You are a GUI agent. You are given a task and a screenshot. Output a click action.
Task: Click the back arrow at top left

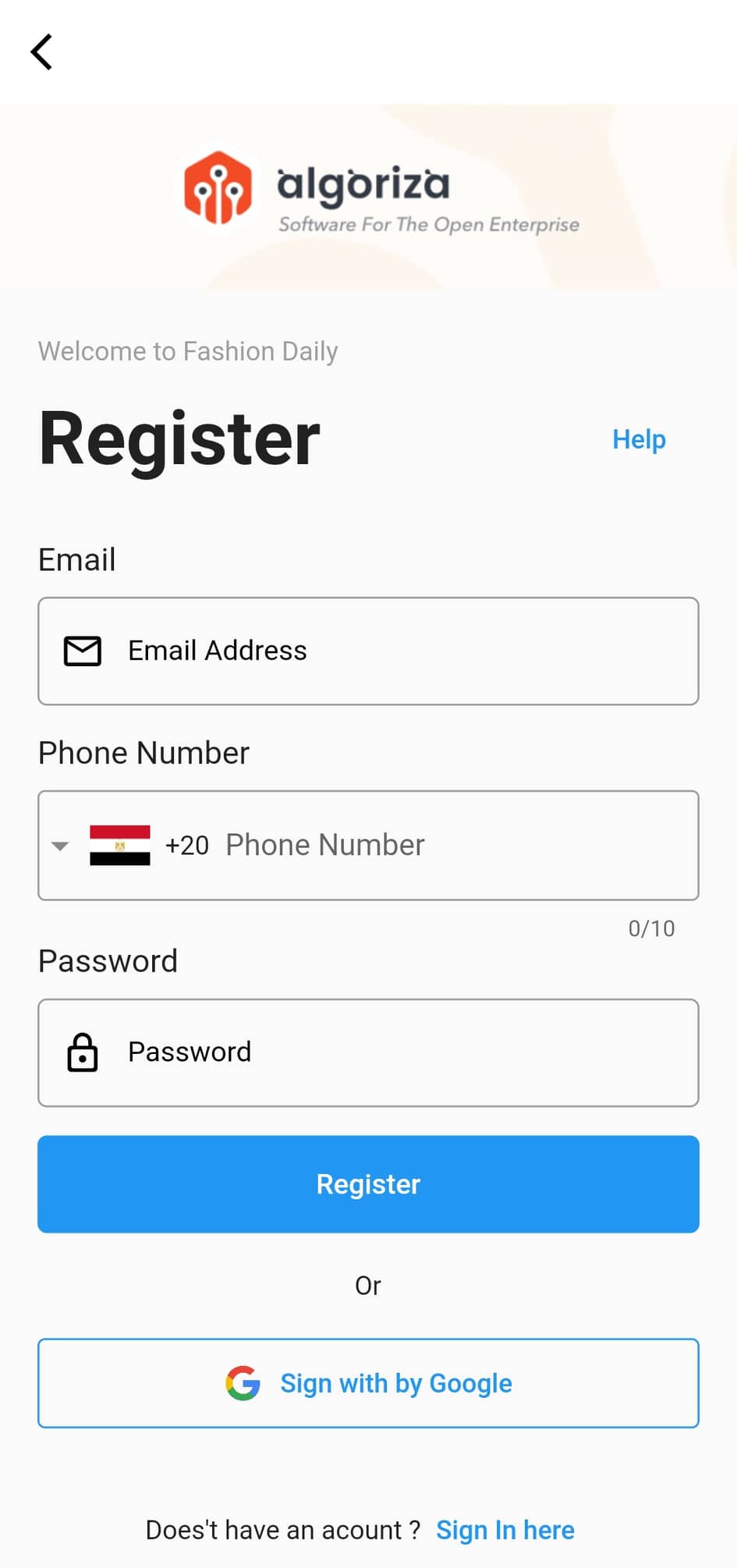(x=42, y=52)
